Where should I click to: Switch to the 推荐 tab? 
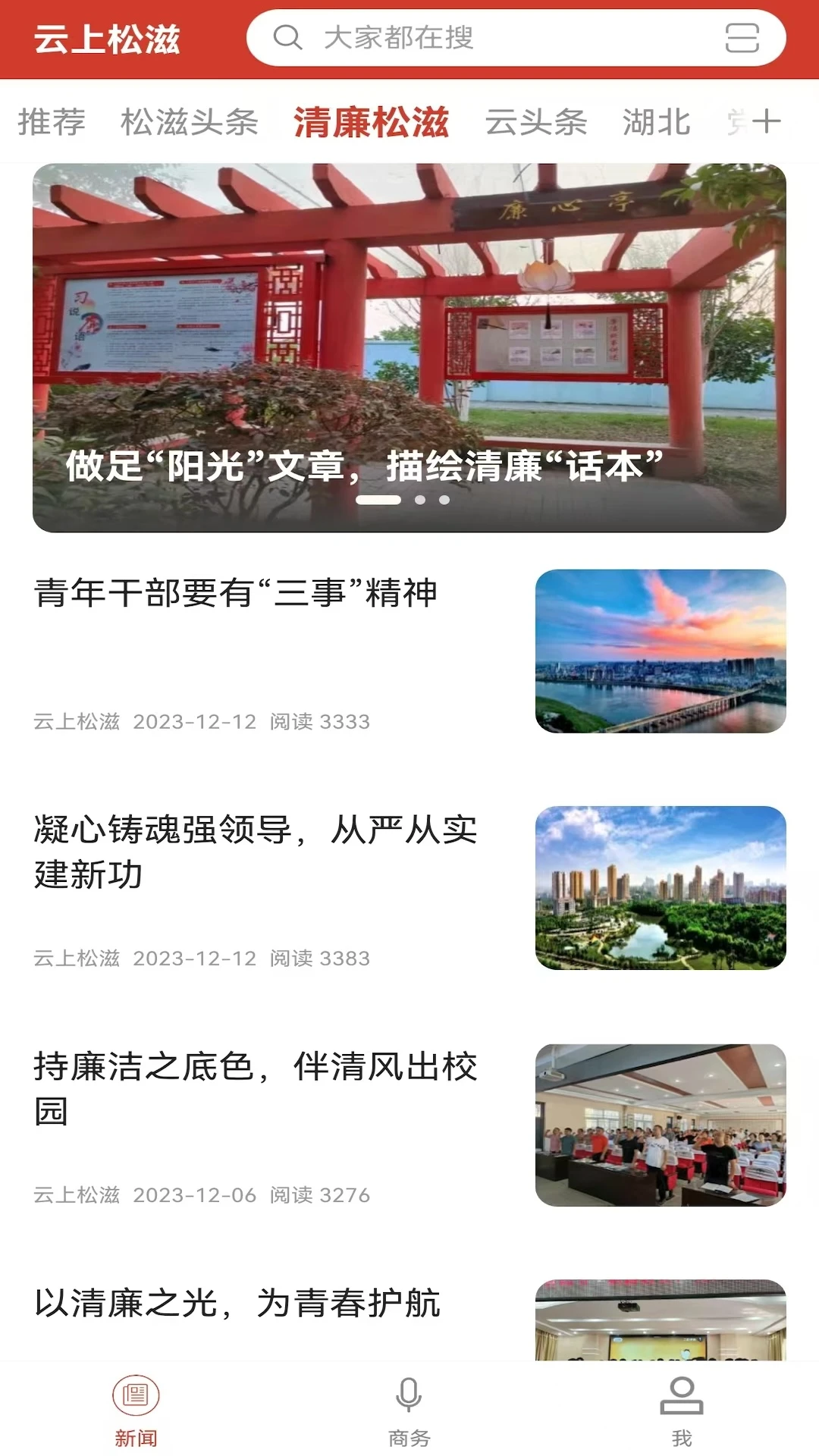click(51, 121)
